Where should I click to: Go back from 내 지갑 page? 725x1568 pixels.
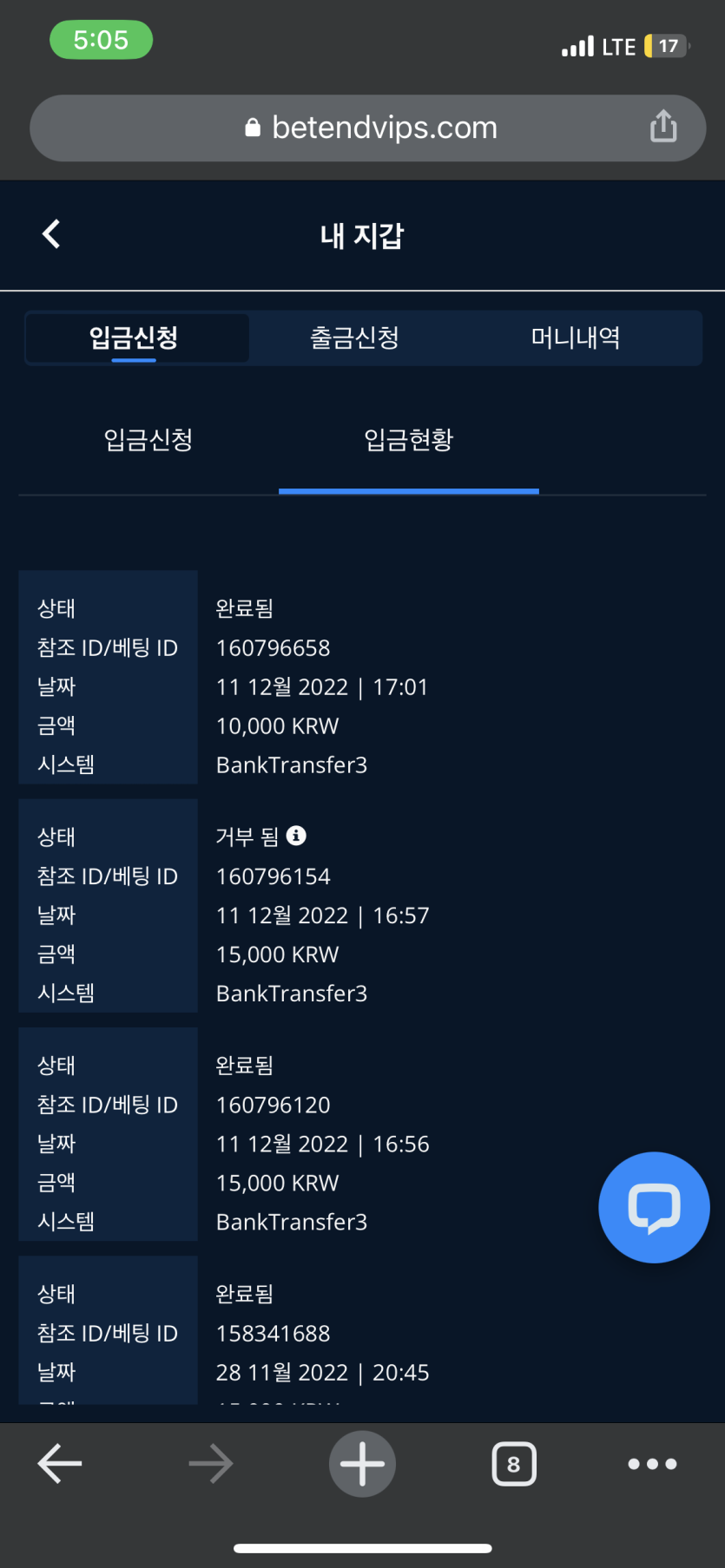tap(51, 234)
